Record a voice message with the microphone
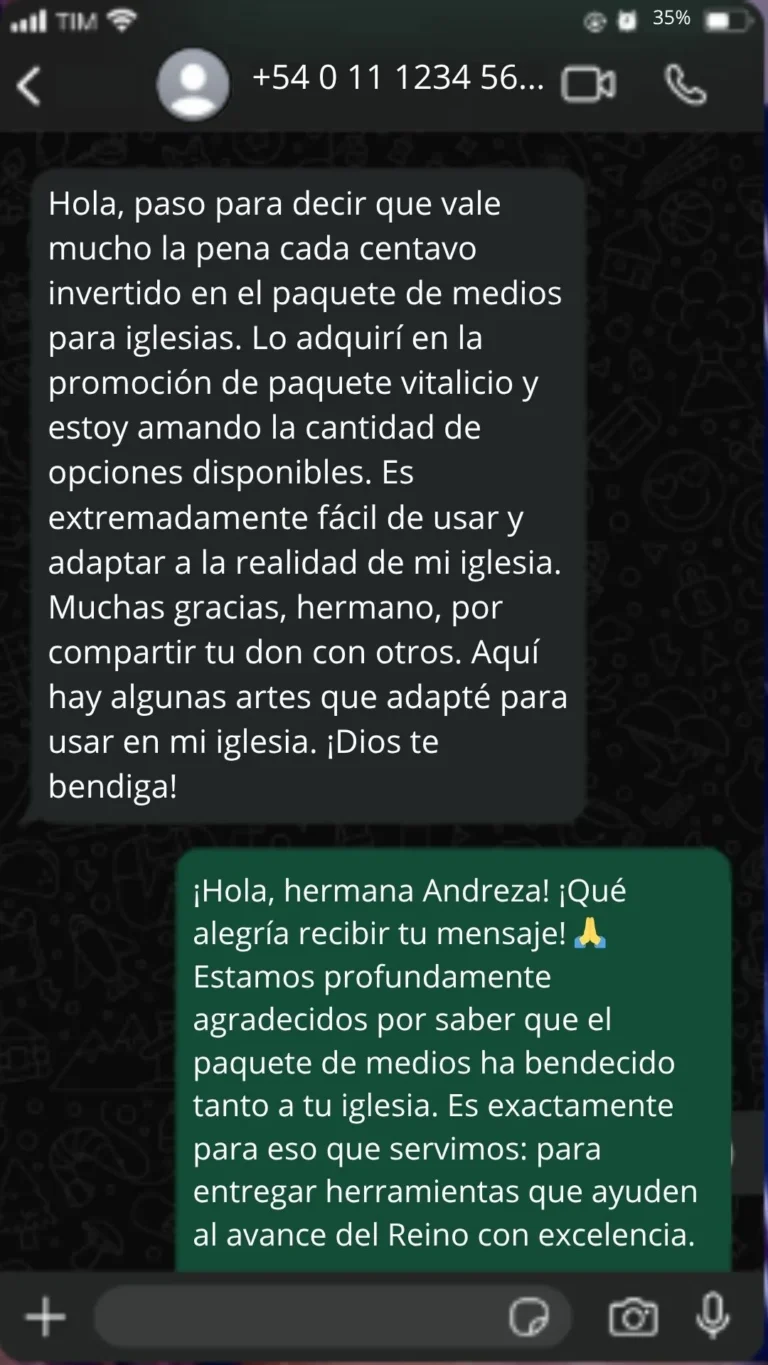This screenshot has width=768, height=1365. 712,1316
